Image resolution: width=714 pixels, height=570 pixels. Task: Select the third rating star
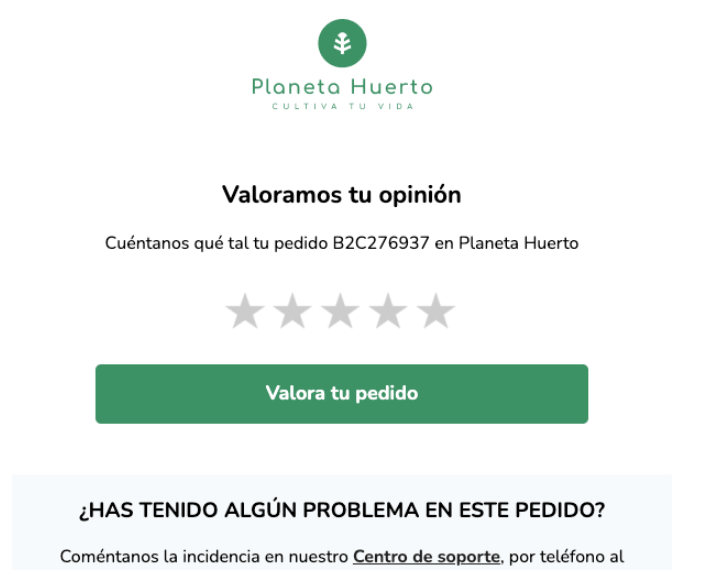tap(340, 312)
